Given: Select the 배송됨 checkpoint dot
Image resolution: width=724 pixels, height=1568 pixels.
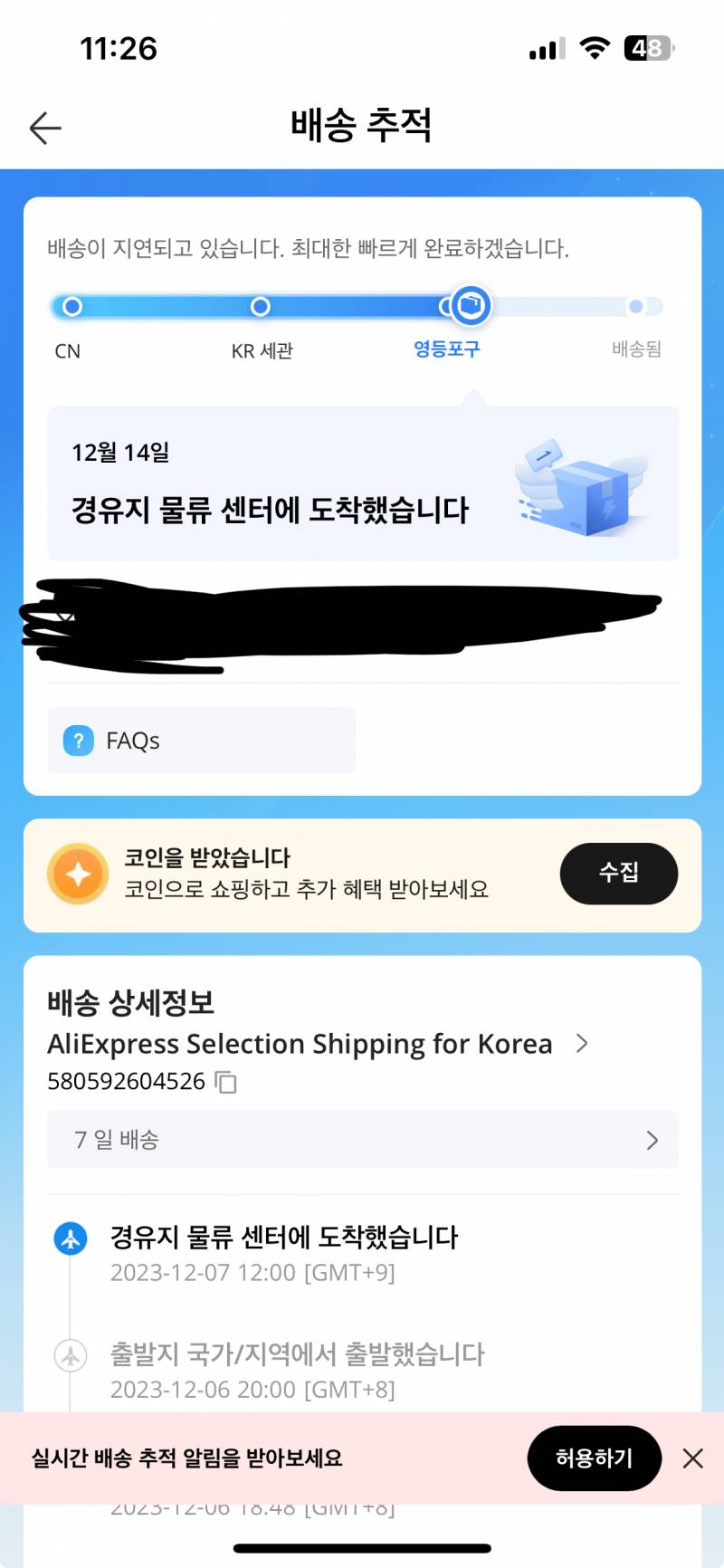Looking at the screenshot, I should coord(636,307).
